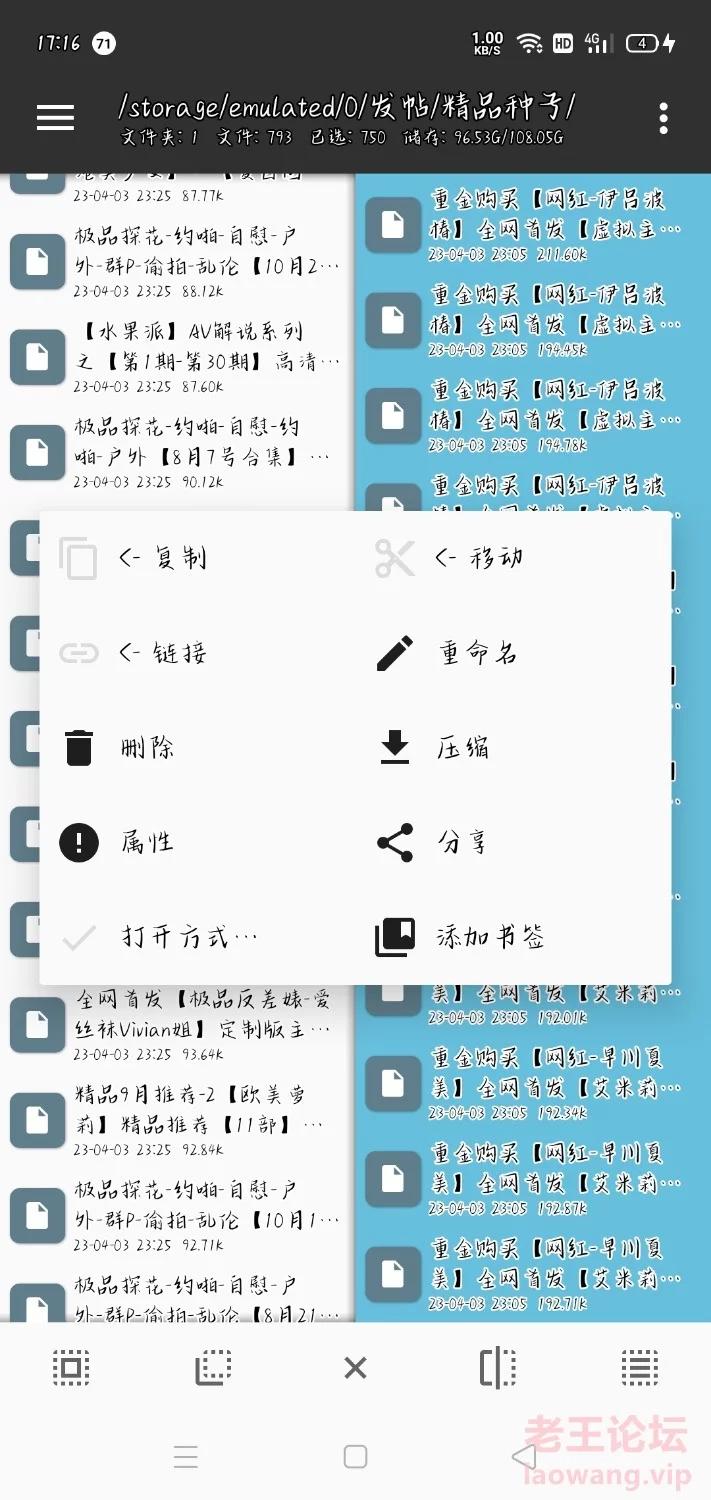Select 打开方式 option

(188, 938)
